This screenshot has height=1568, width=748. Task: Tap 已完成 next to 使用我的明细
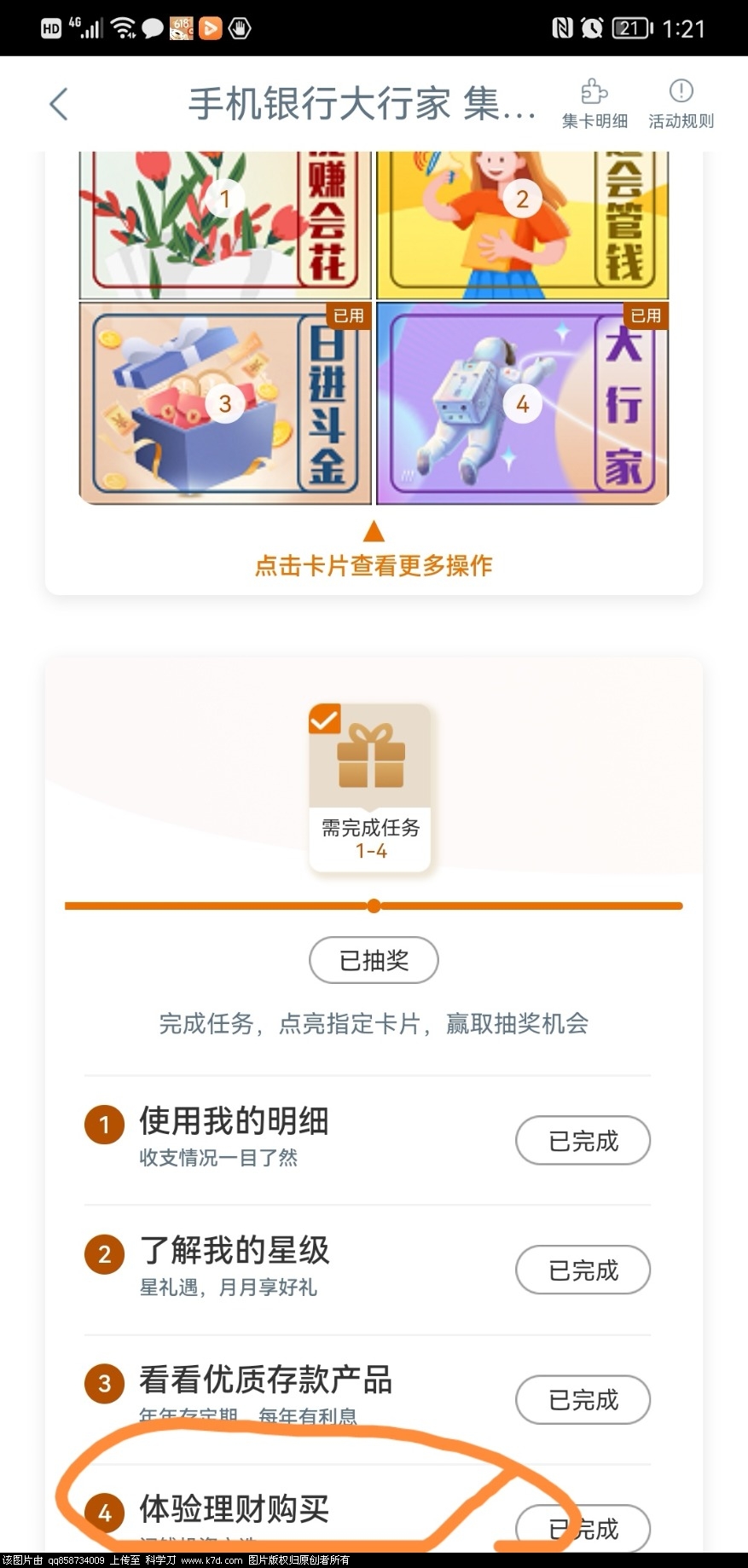(583, 1140)
